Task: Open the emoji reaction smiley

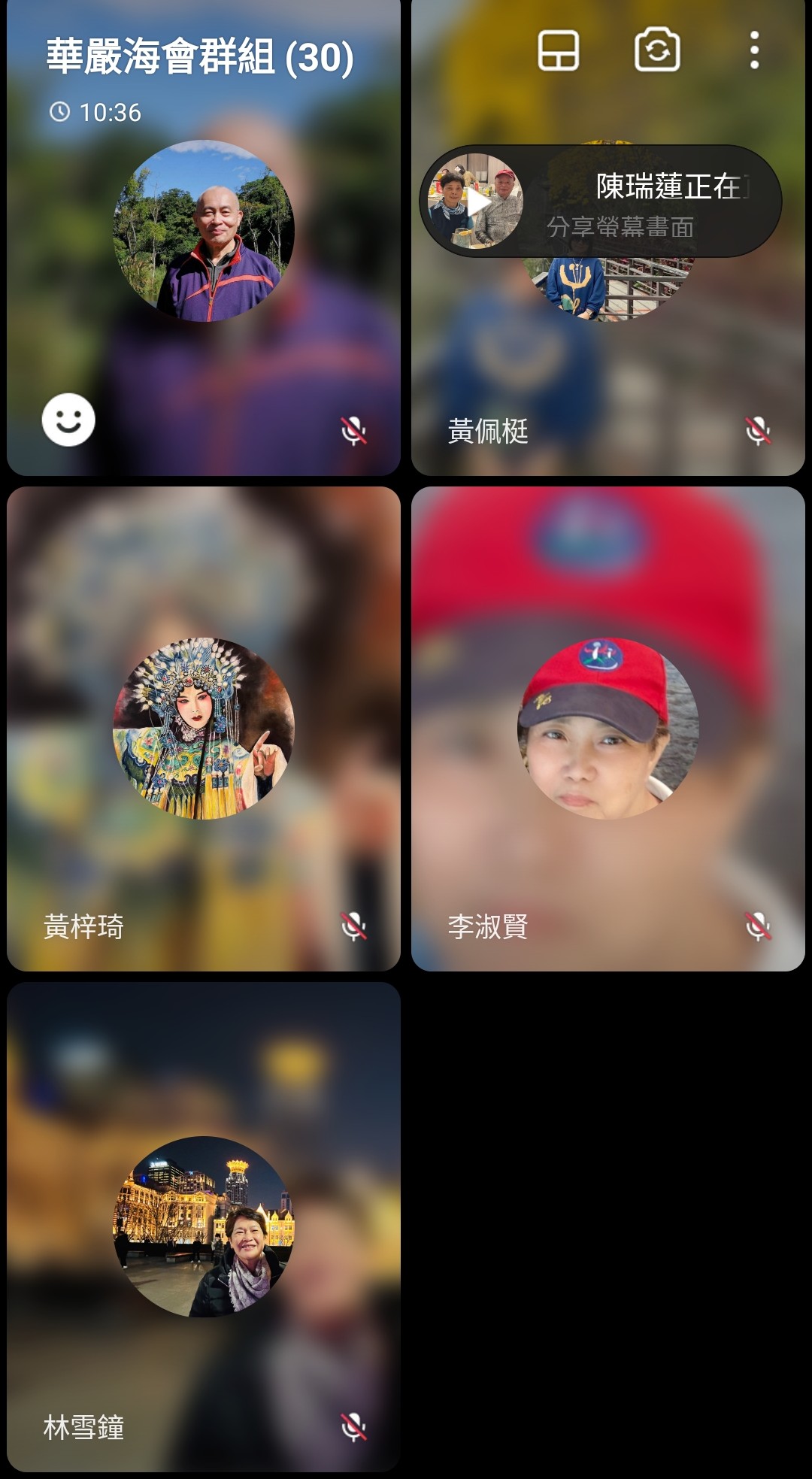Action: (x=68, y=420)
